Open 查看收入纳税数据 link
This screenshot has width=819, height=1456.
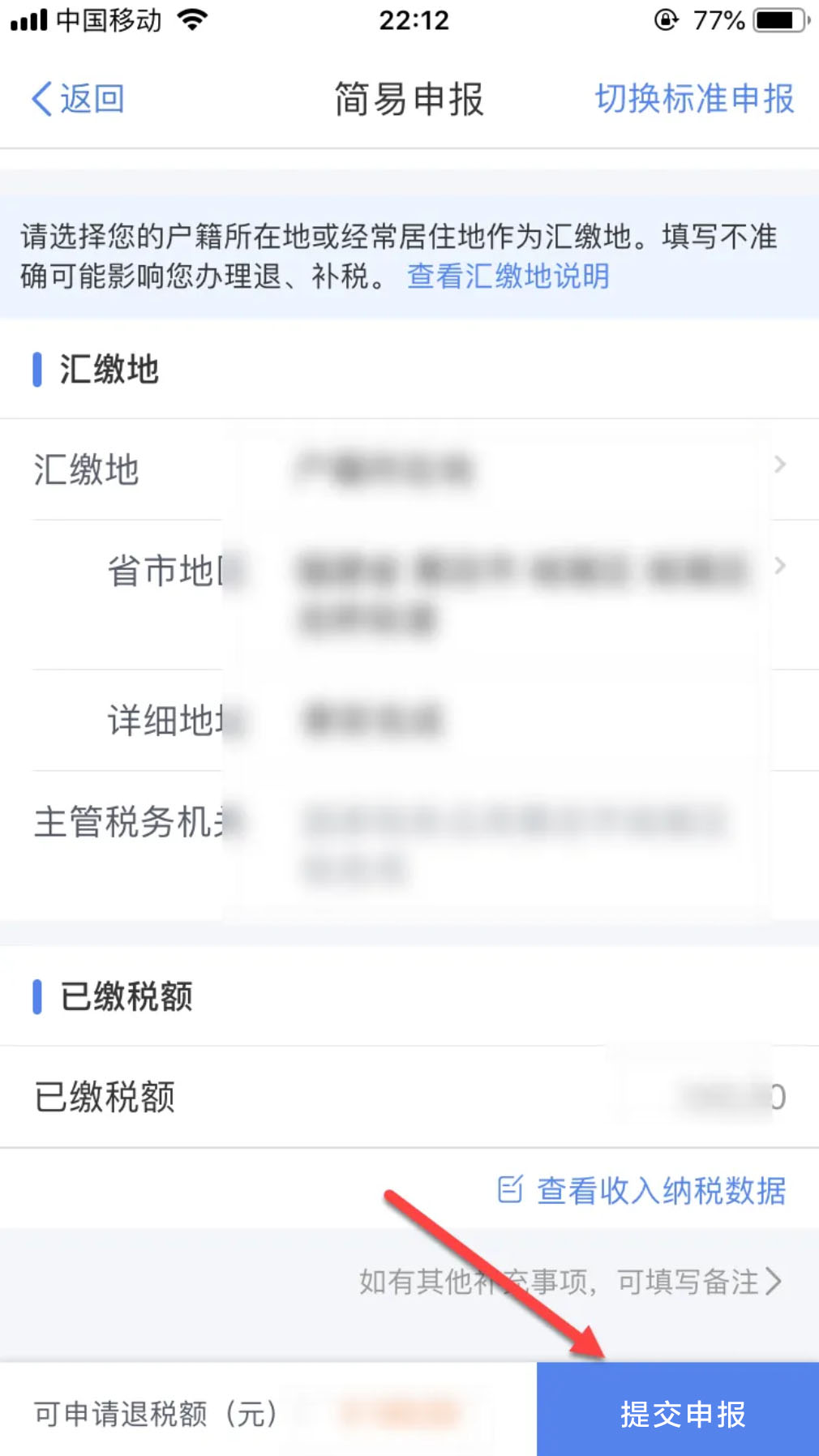coord(642,1190)
